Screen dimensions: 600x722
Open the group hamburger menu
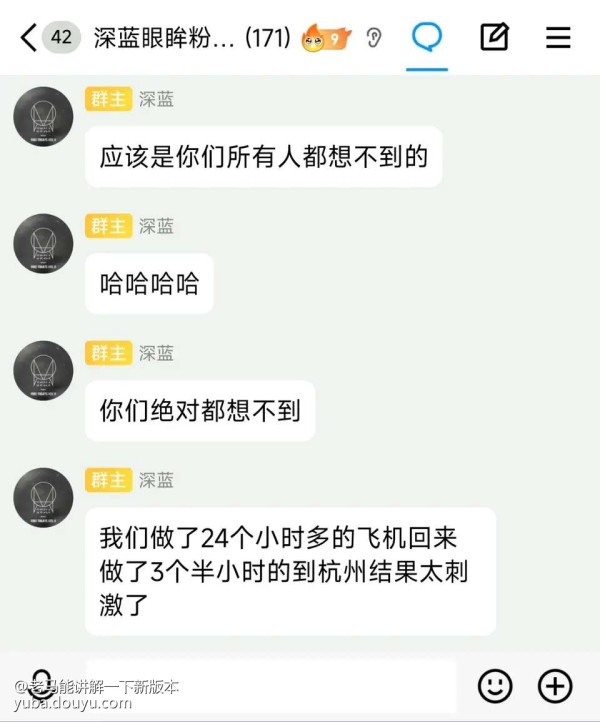[557, 38]
